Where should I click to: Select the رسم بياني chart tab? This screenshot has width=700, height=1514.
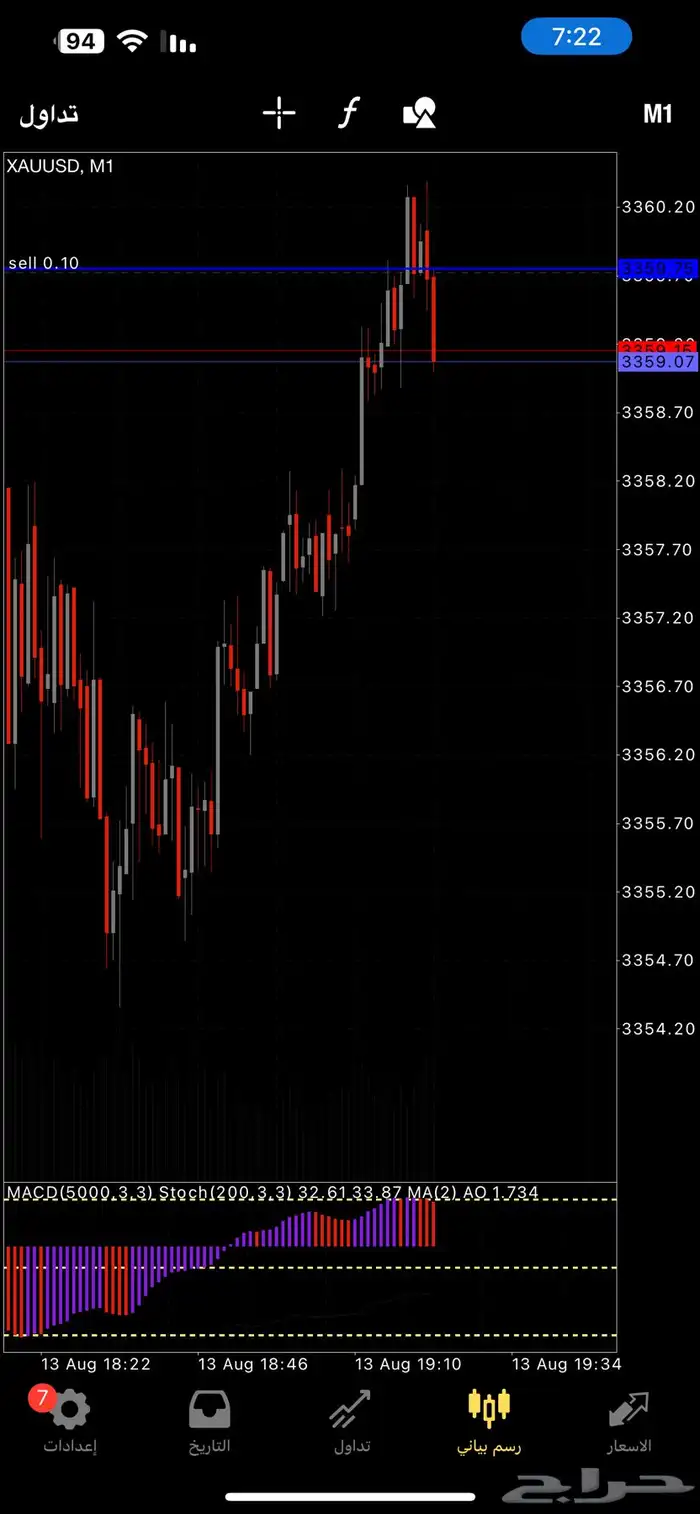click(x=490, y=1422)
